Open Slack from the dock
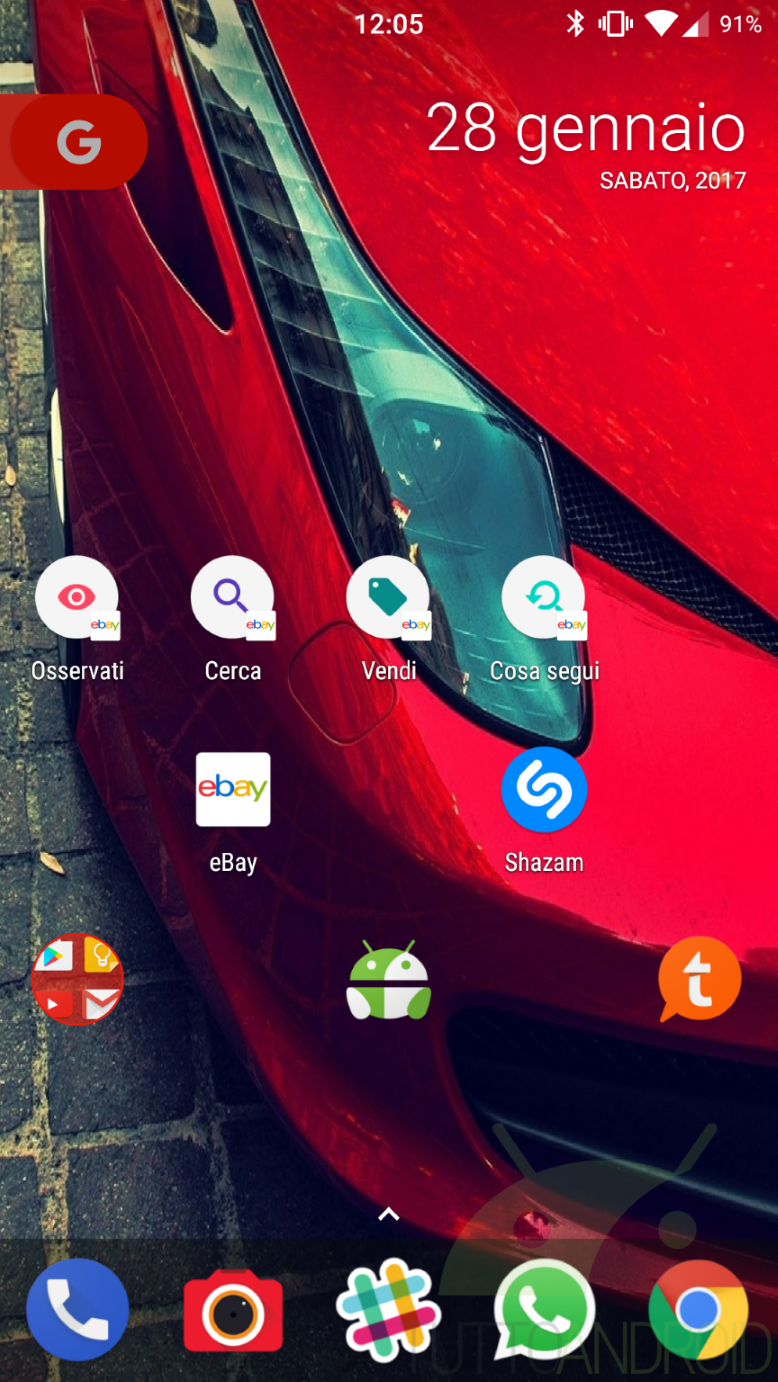This screenshot has width=778, height=1382. 389,1309
